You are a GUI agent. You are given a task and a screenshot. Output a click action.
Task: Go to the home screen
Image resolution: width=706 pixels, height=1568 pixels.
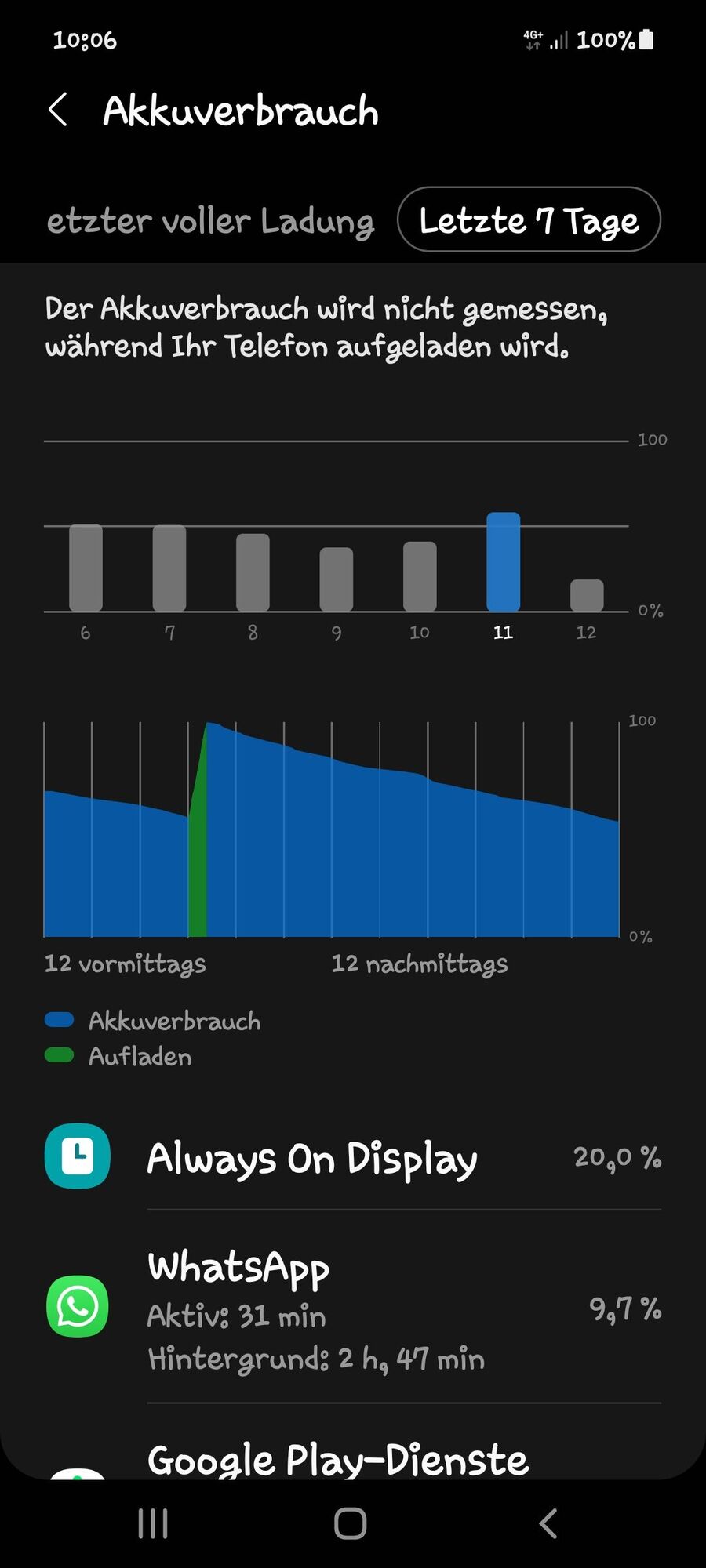pyautogui.click(x=351, y=1524)
